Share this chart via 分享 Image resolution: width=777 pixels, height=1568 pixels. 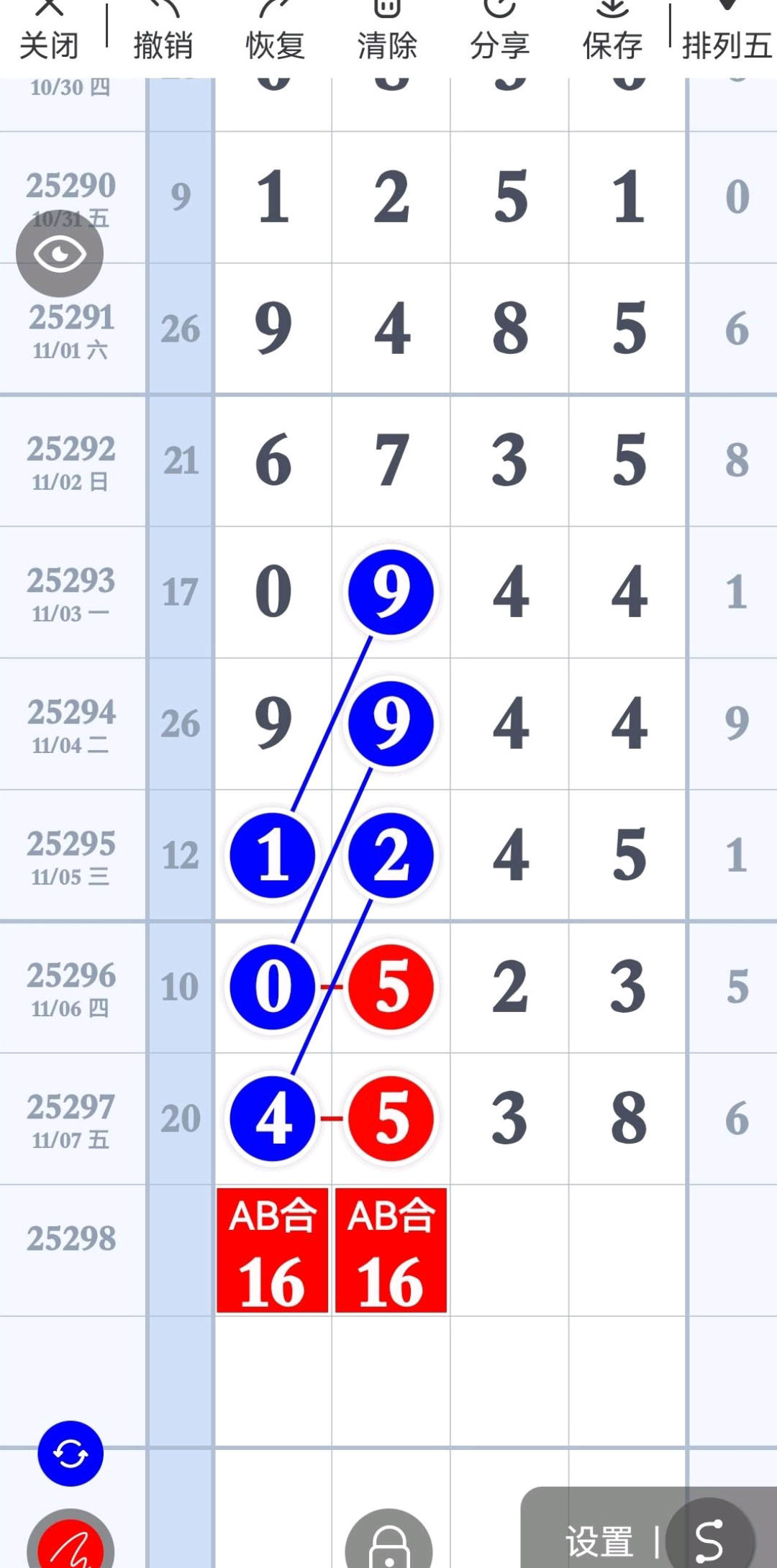[499, 32]
